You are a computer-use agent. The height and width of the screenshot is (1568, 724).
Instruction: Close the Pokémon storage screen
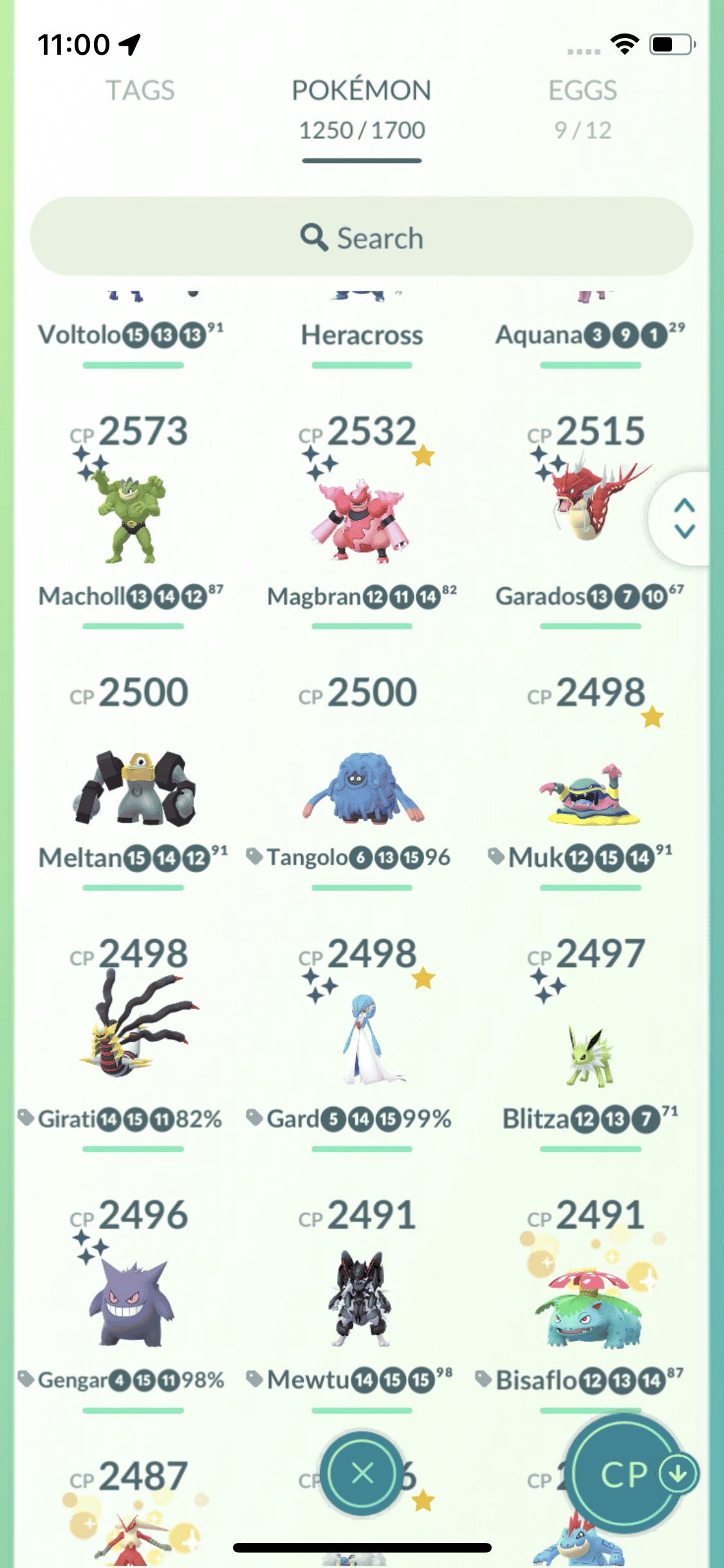click(x=363, y=1473)
